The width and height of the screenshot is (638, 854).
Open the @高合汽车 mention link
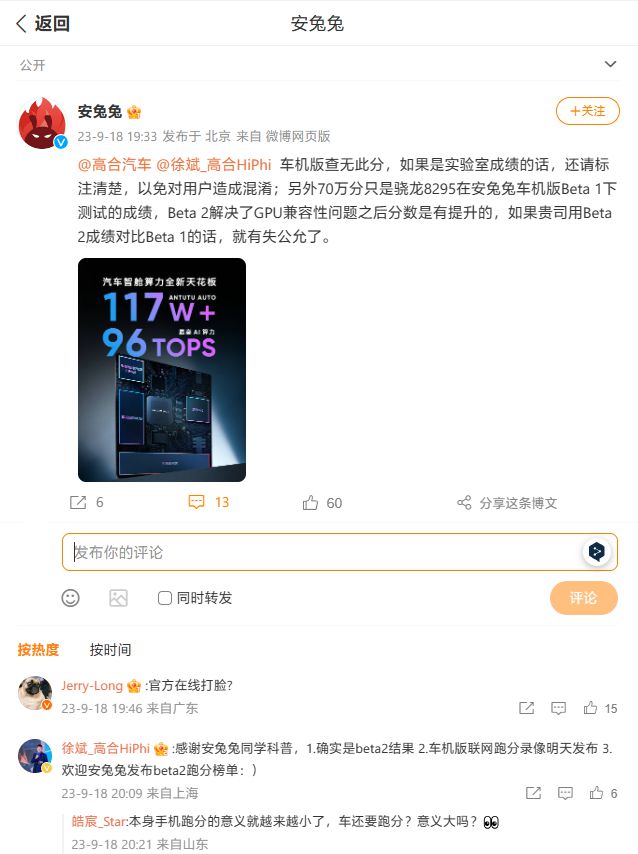point(114,164)
